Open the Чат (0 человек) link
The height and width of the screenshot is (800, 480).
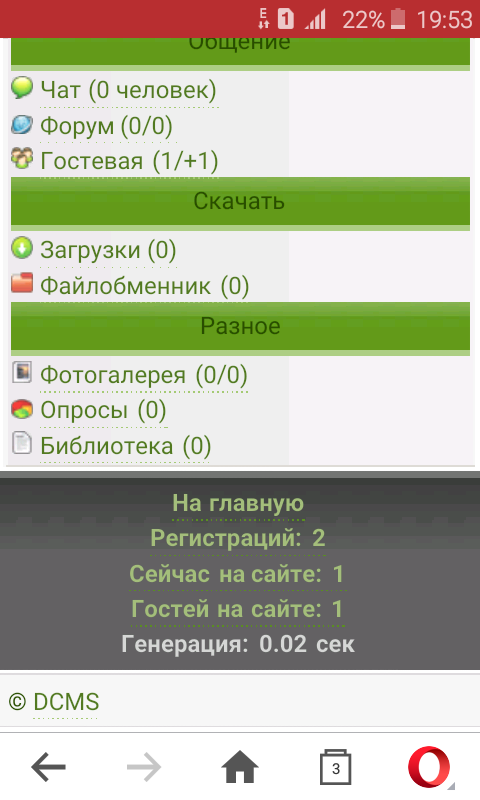(x=129, y=90)
